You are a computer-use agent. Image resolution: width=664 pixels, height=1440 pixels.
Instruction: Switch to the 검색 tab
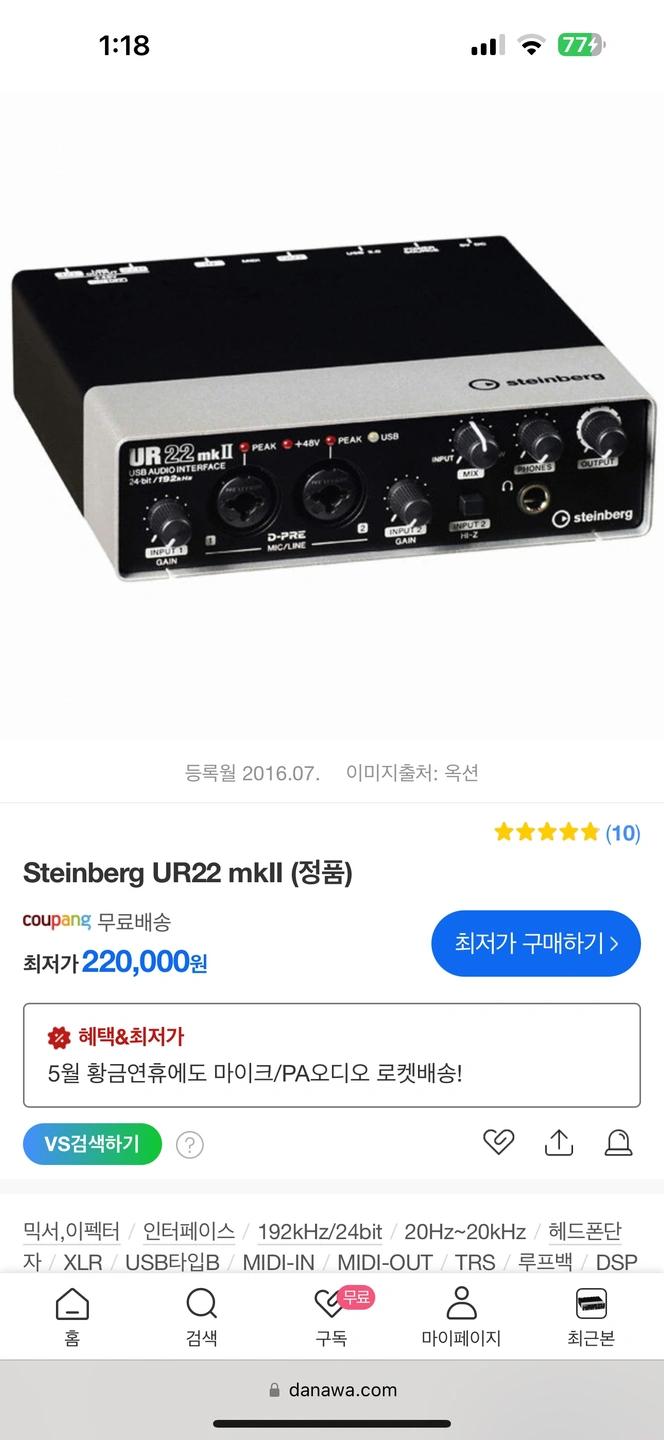[x=202, y=1317]
